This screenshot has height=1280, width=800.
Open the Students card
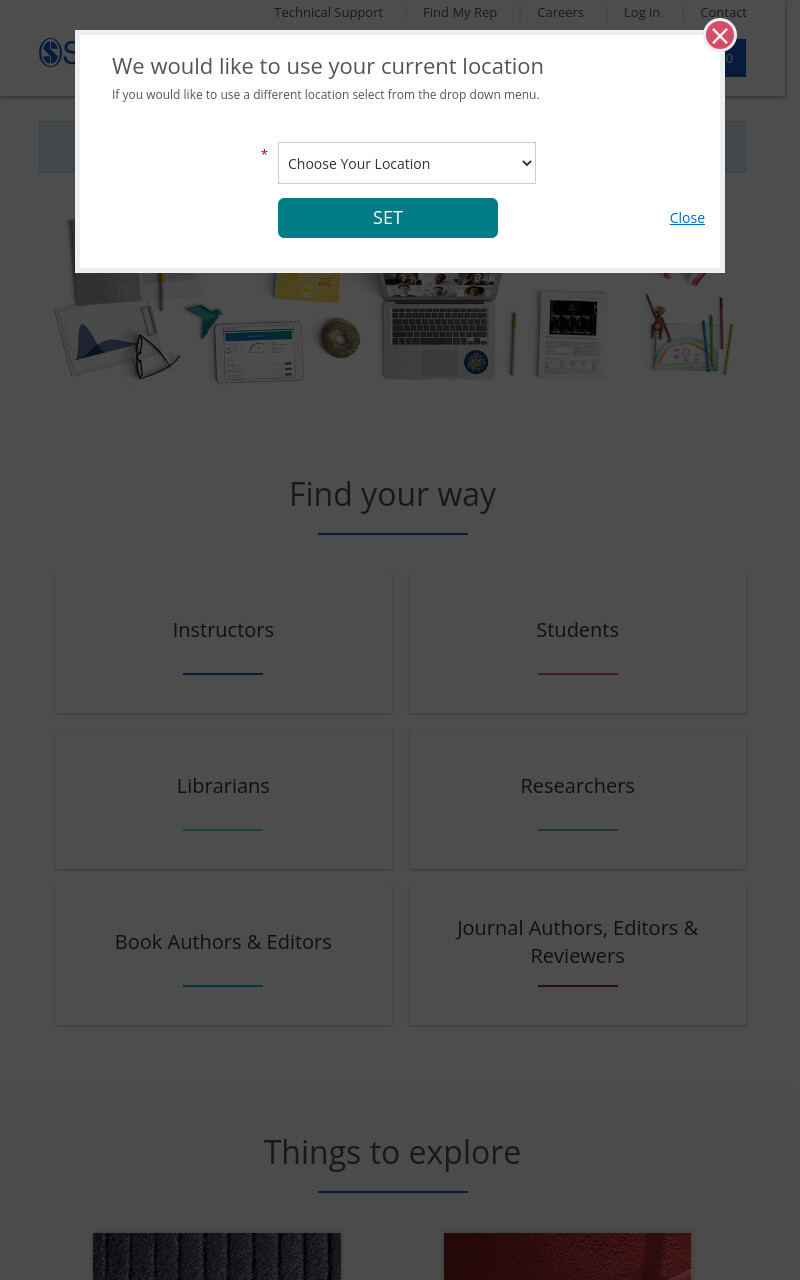577,643
